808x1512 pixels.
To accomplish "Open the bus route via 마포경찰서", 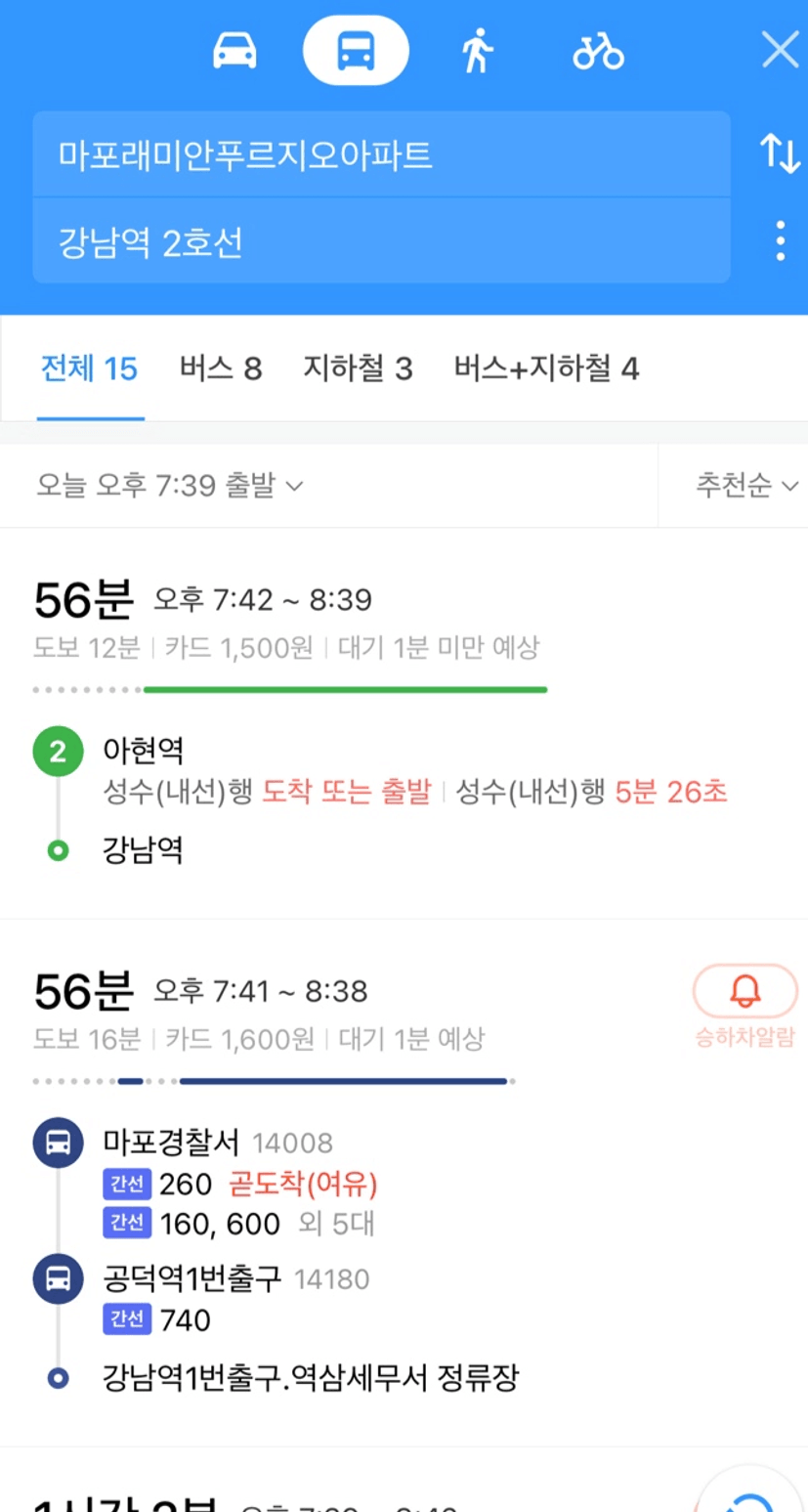I will point(404,1184).
